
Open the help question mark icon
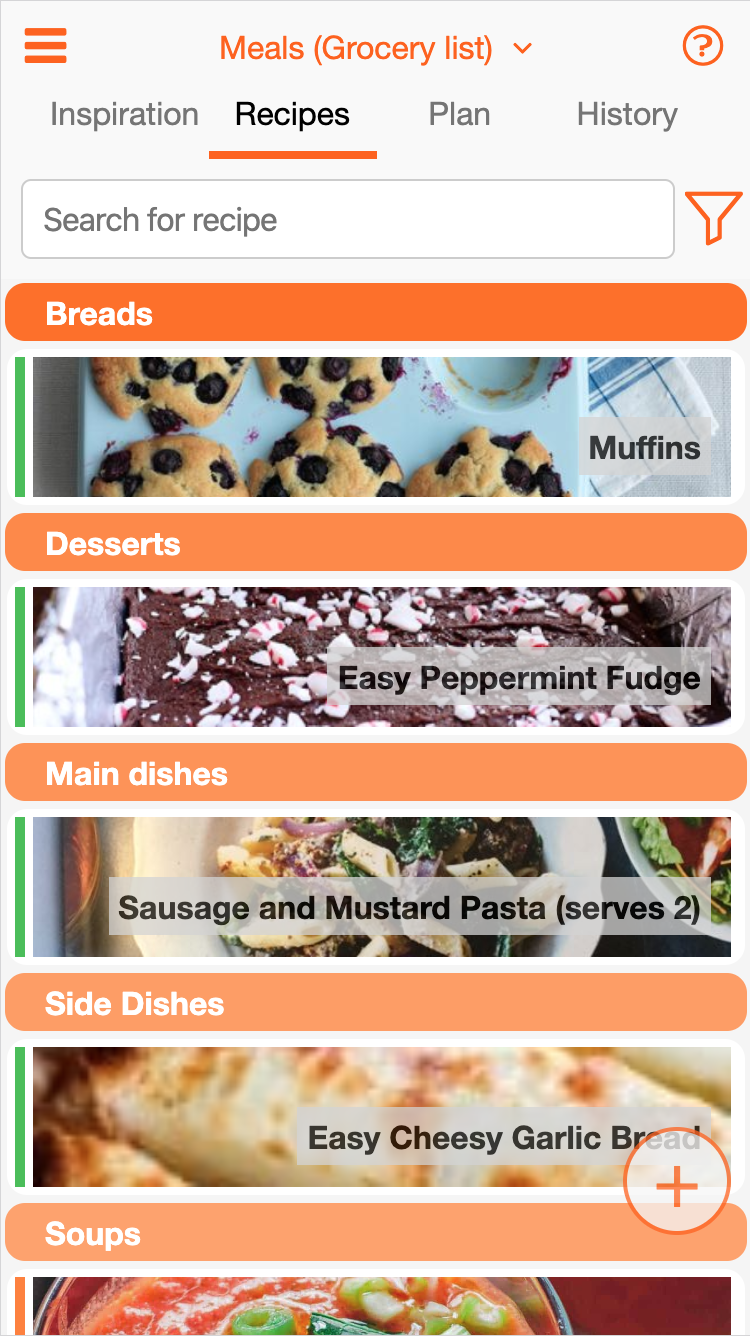pos(702,46)
